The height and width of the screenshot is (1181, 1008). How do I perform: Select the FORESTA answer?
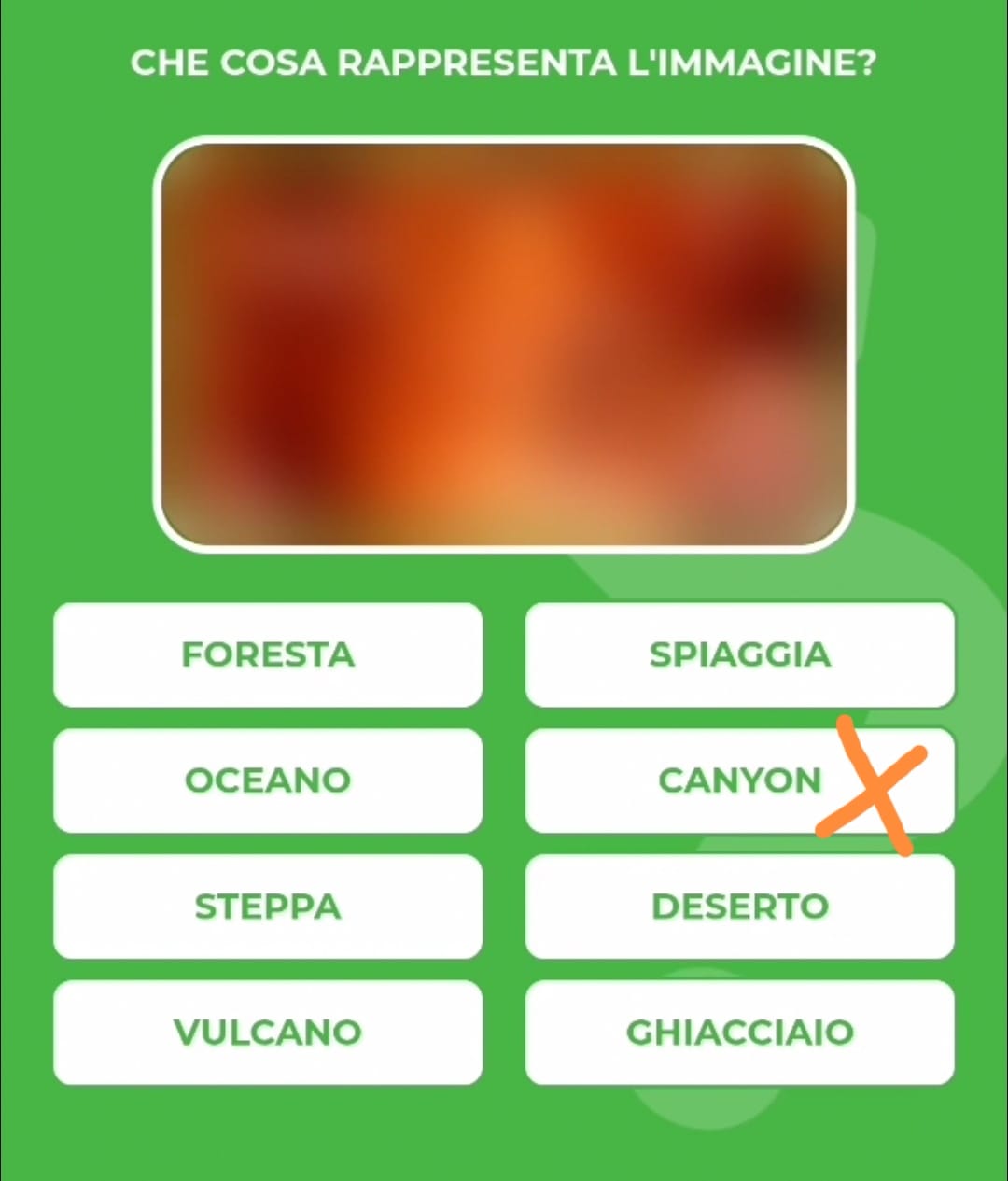point(268,654)
